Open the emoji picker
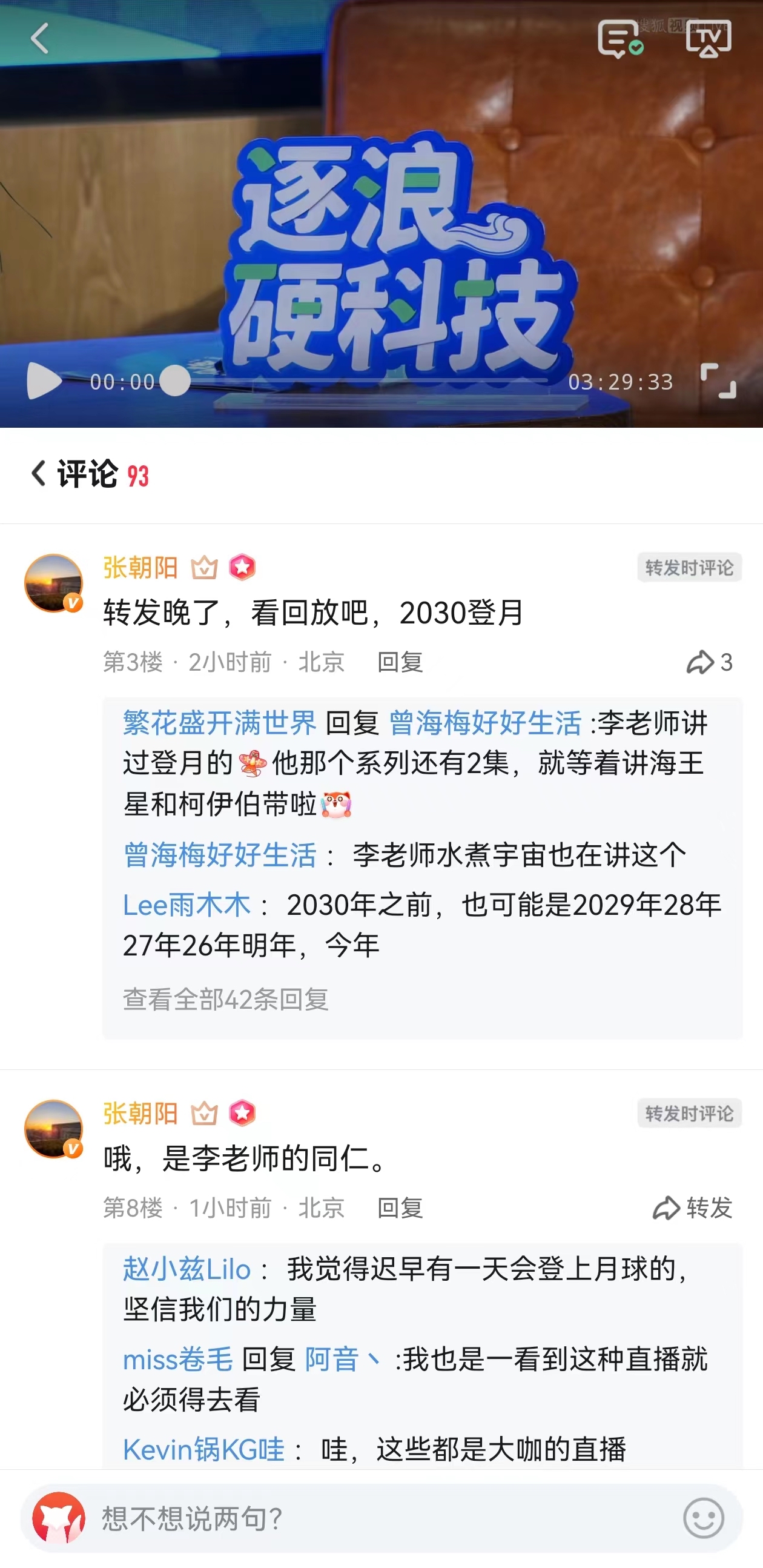763x1568 pixels. coord(704,1519)
